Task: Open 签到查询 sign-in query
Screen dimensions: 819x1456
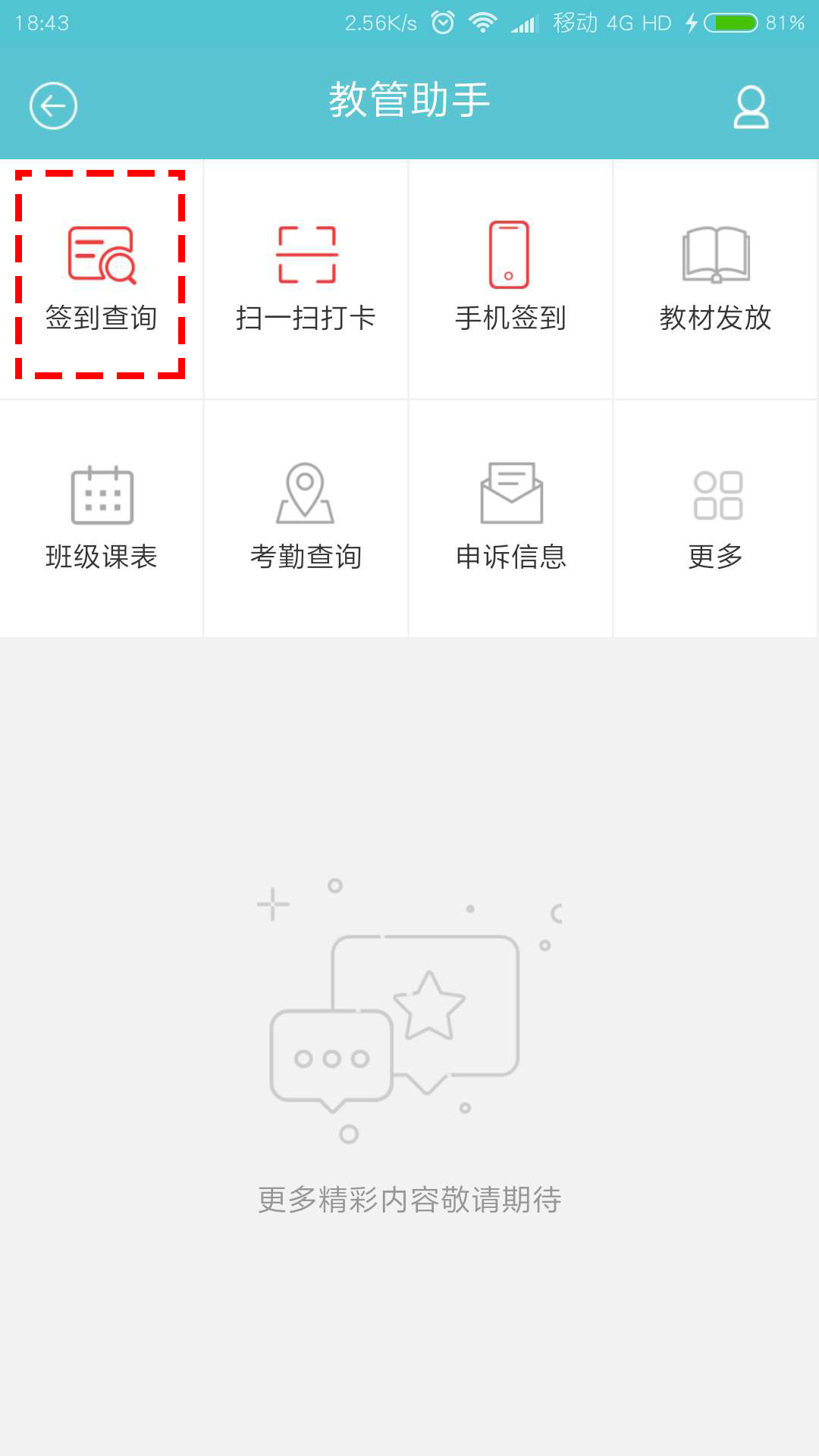Action: coord(101,277)
